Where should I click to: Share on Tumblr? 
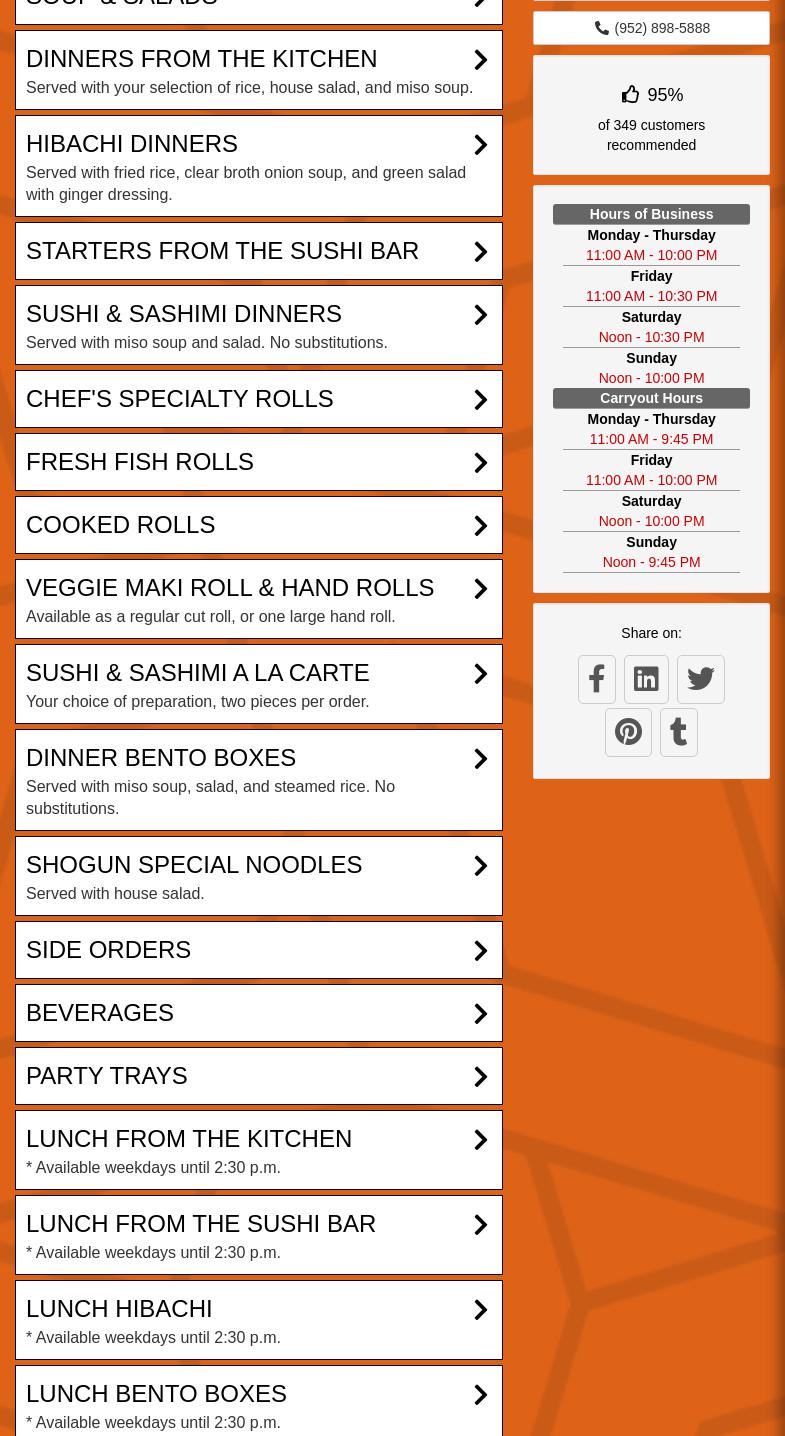(x=678, y=732)
